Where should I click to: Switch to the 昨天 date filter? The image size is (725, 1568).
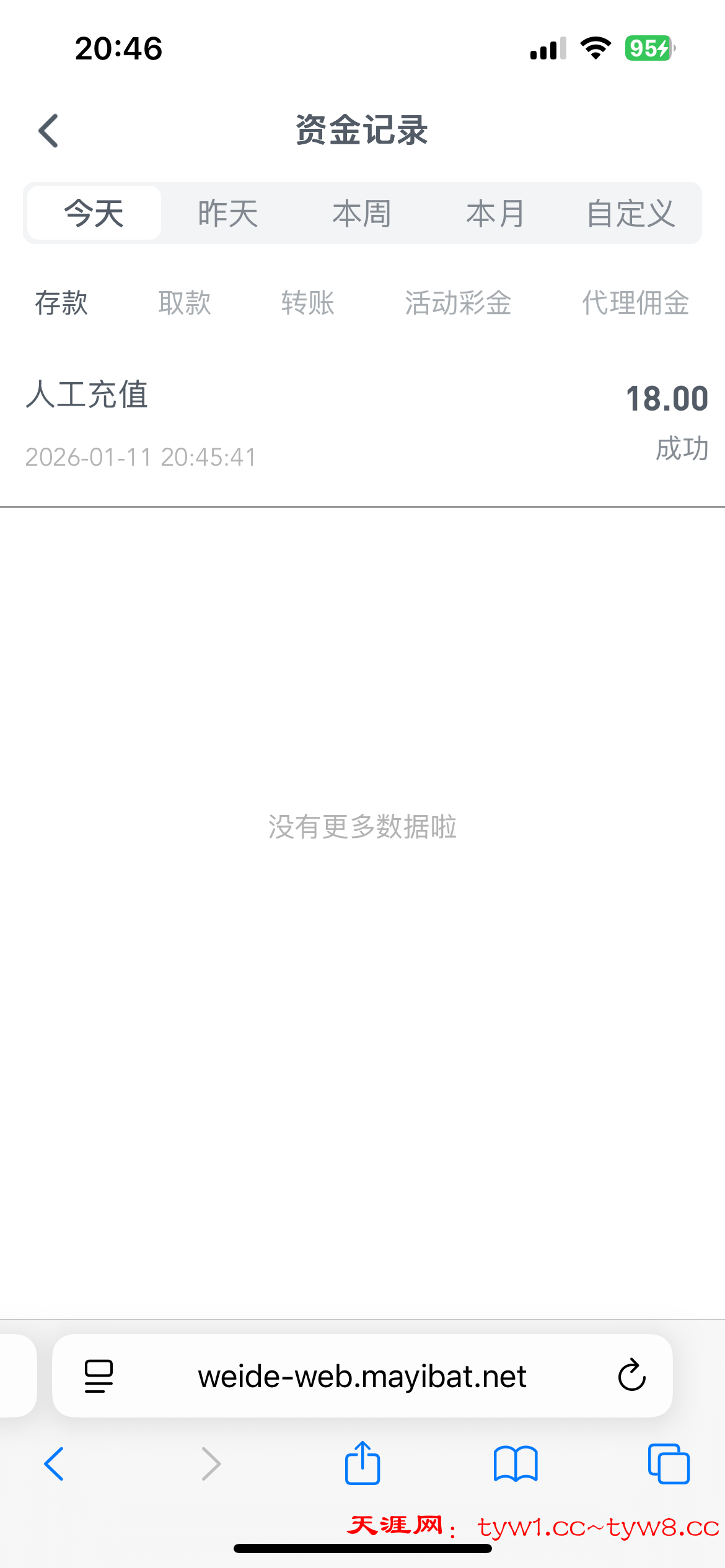[x=228, y=213]
